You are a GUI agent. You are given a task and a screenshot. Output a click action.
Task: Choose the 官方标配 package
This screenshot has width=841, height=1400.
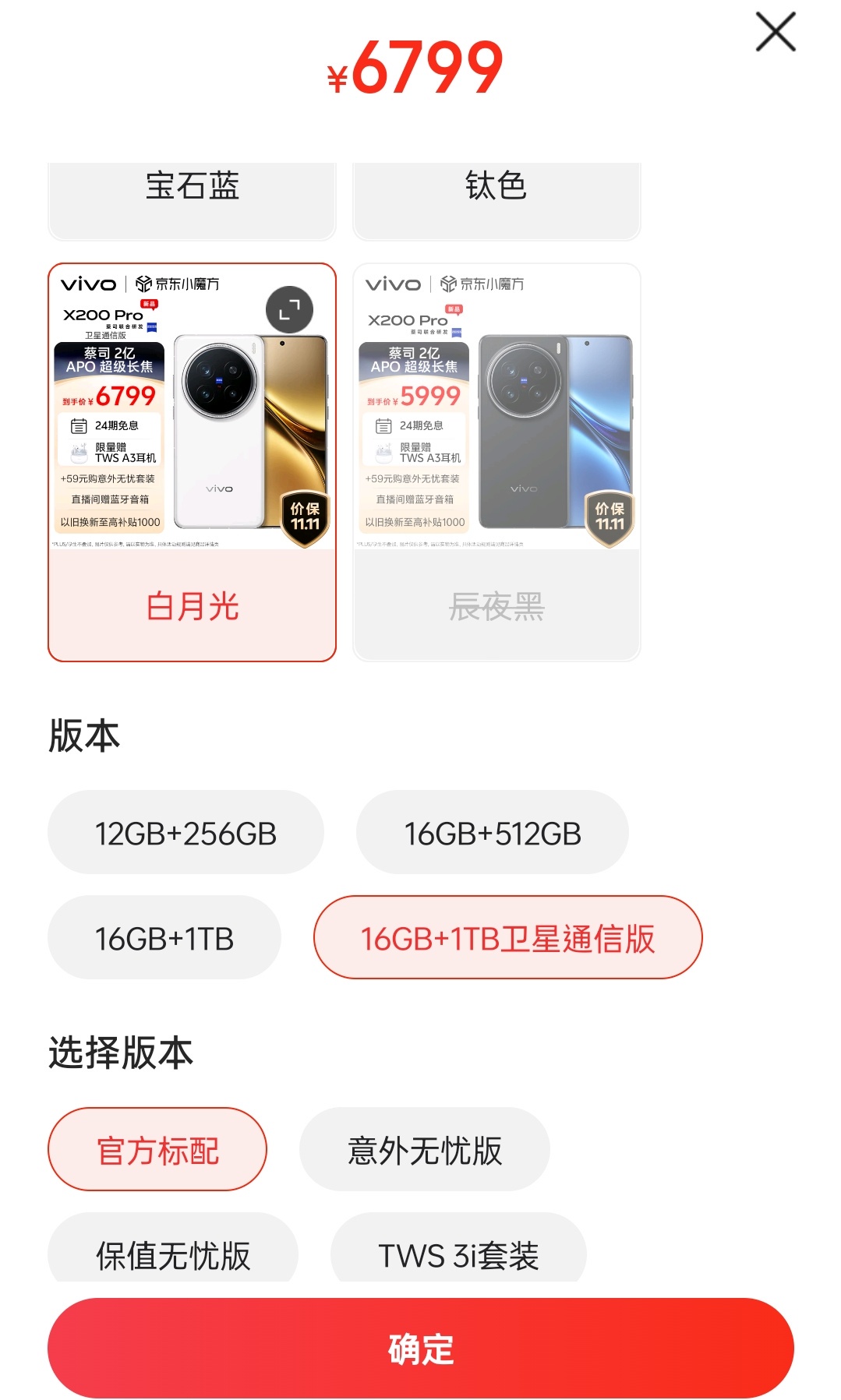pos(157,1149)
